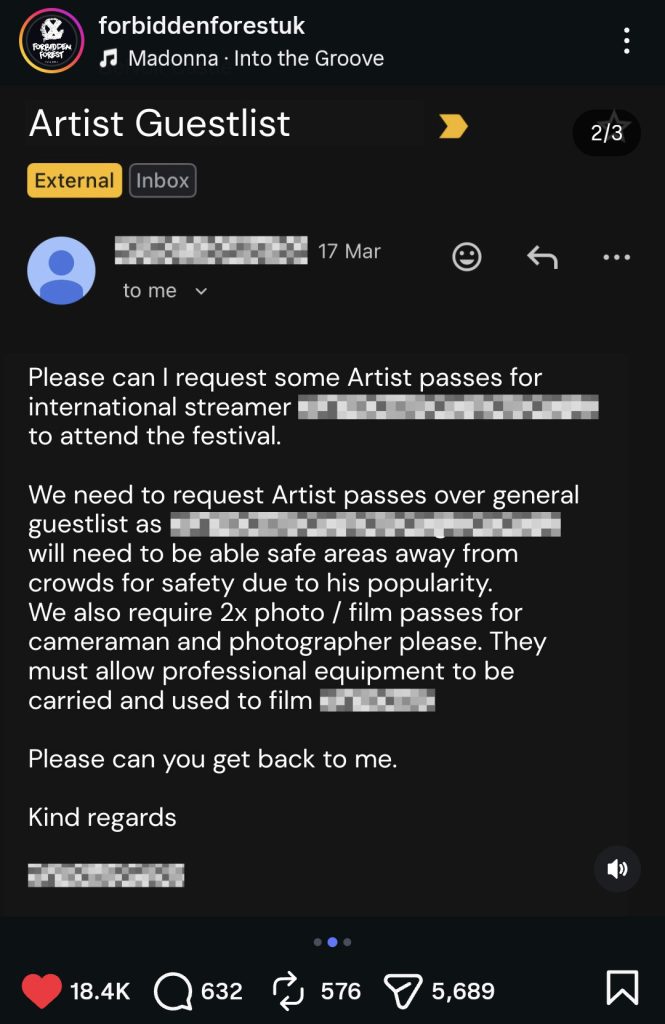Share this post via the paper plane
The image size is (665, 1024).
pyautogui.click(x=403, y=990)
